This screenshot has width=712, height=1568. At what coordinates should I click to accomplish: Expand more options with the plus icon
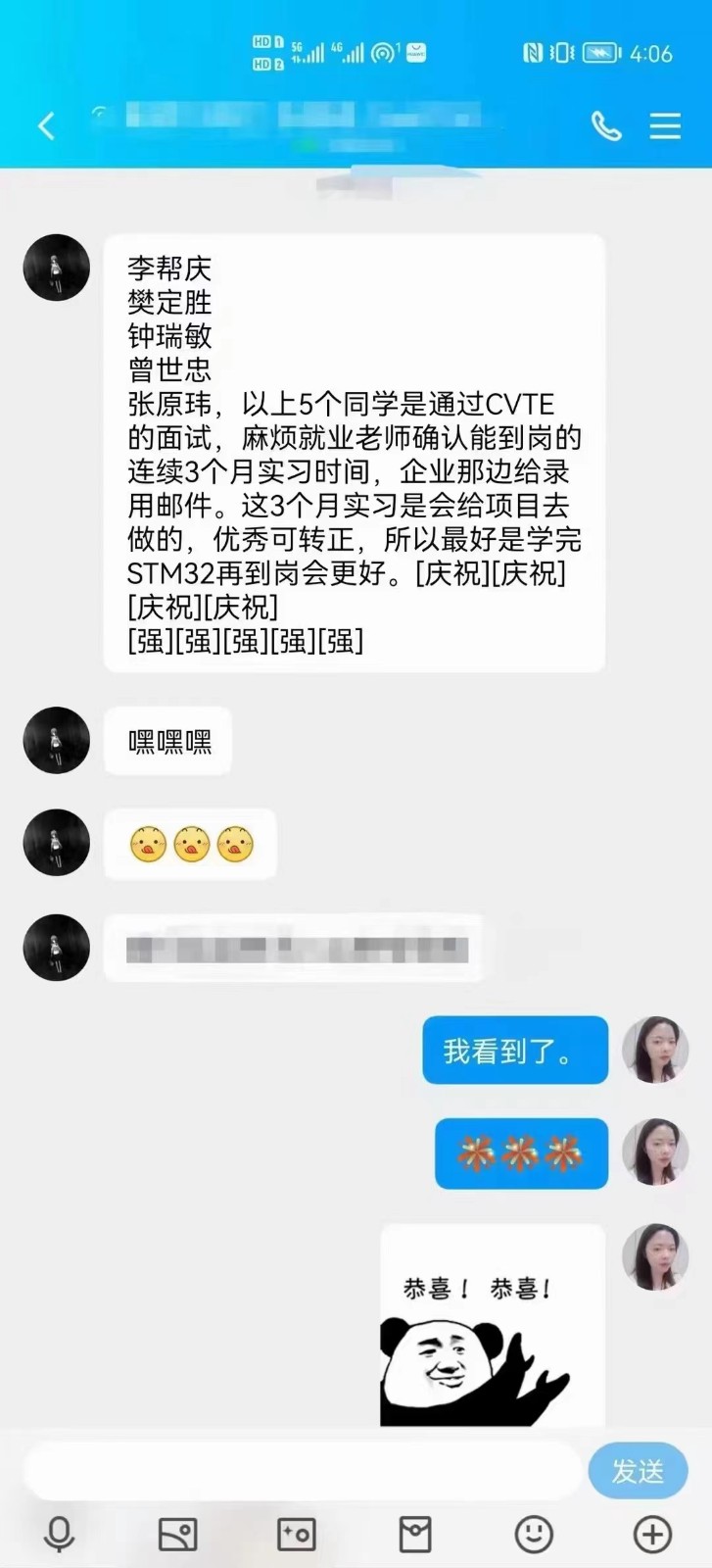(652, 1534)
